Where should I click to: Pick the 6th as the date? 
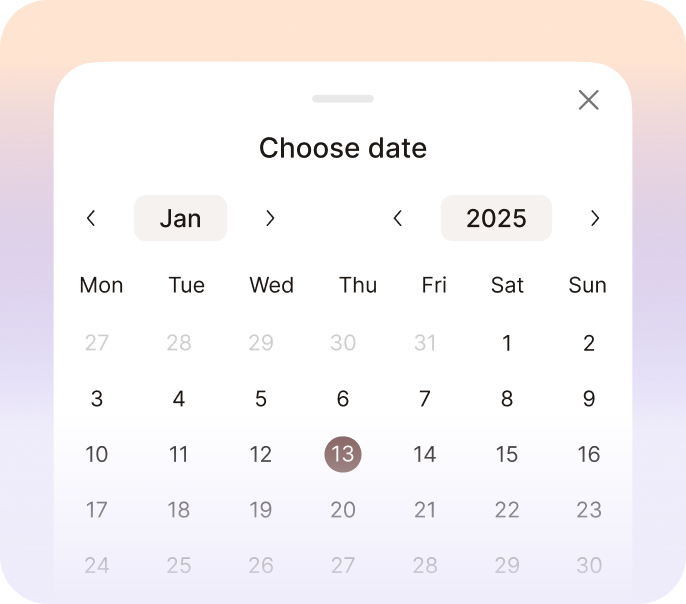(343, 399)
